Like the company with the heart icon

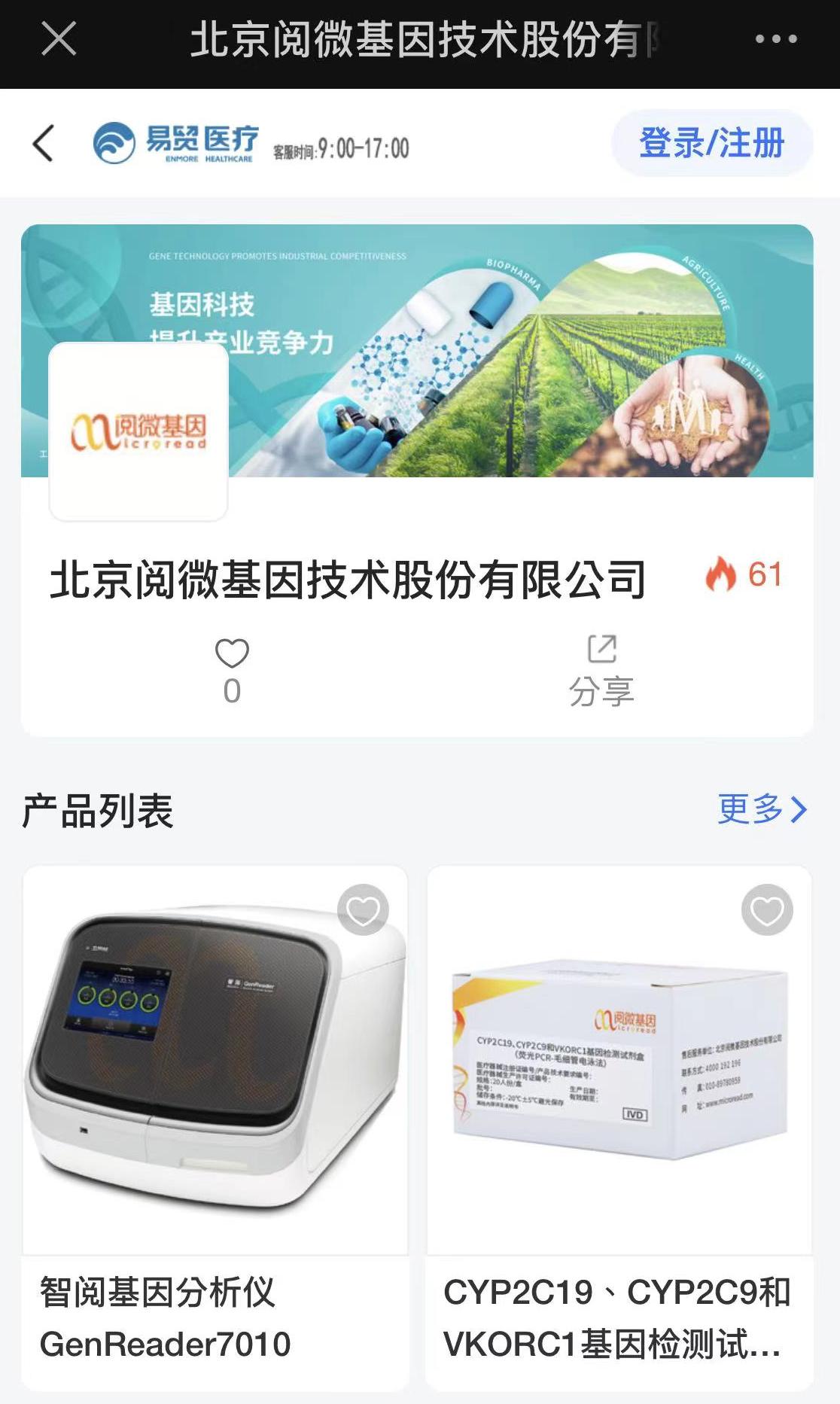(x=232, y=653)
